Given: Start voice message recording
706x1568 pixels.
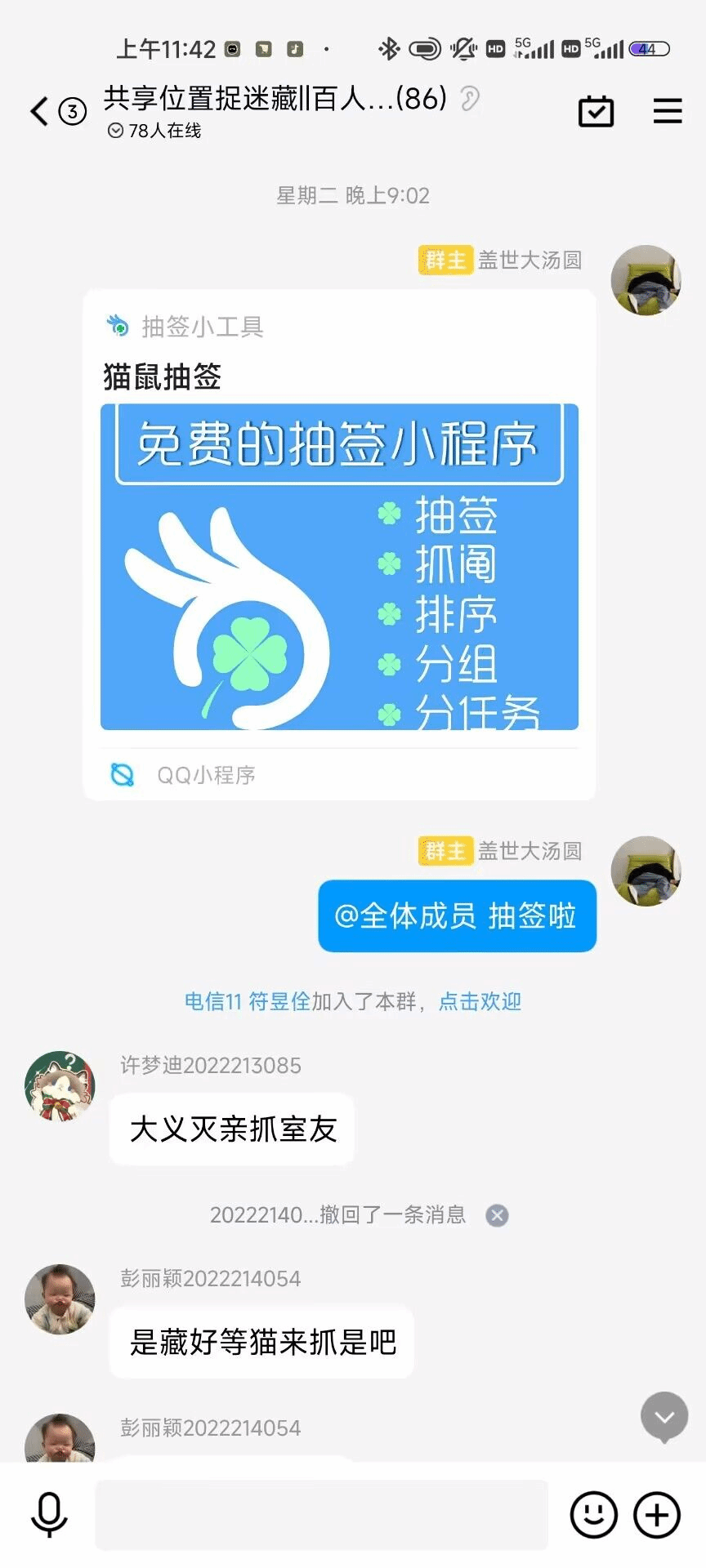Looking at the screenshot, I should pyautogui.click(x=49, y=1515).
